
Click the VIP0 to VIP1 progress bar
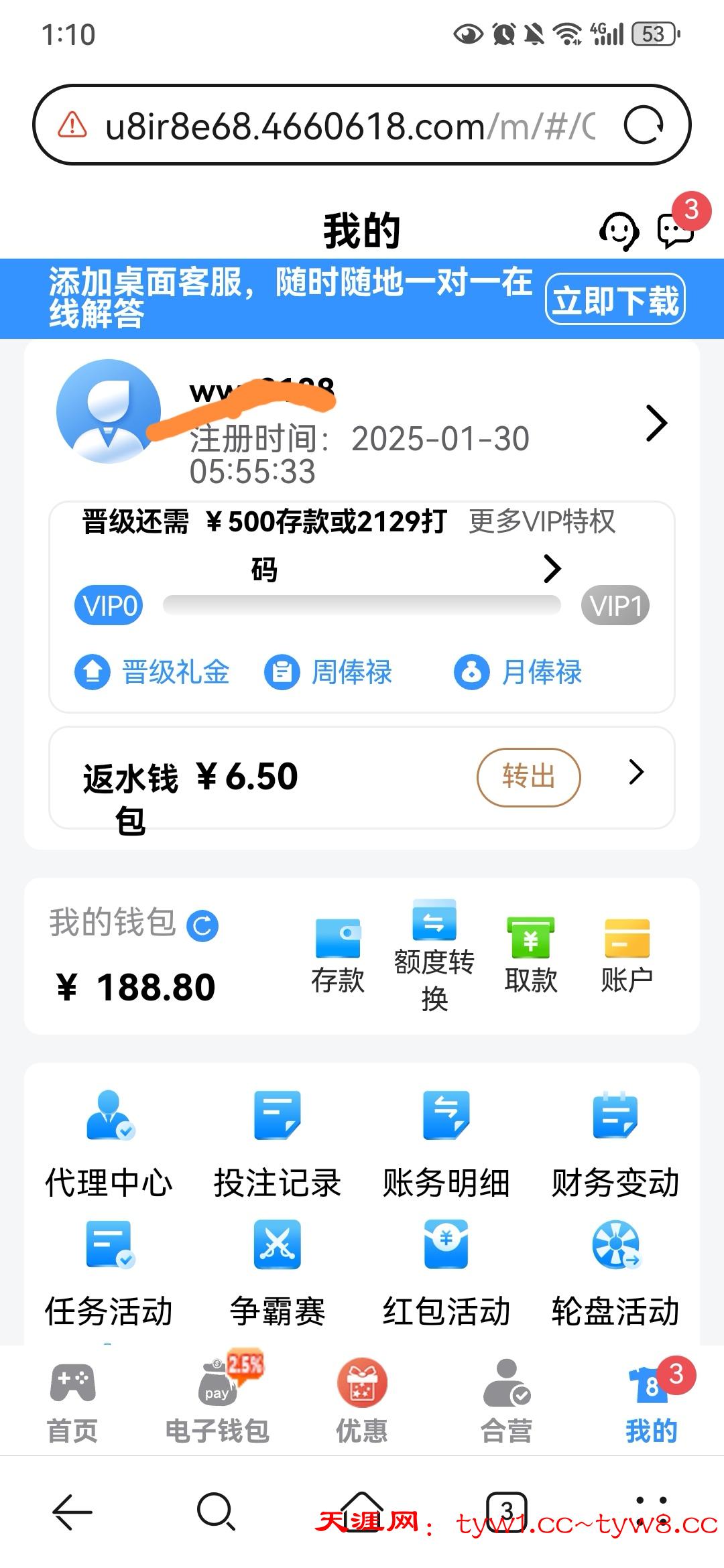pos(362,604)
